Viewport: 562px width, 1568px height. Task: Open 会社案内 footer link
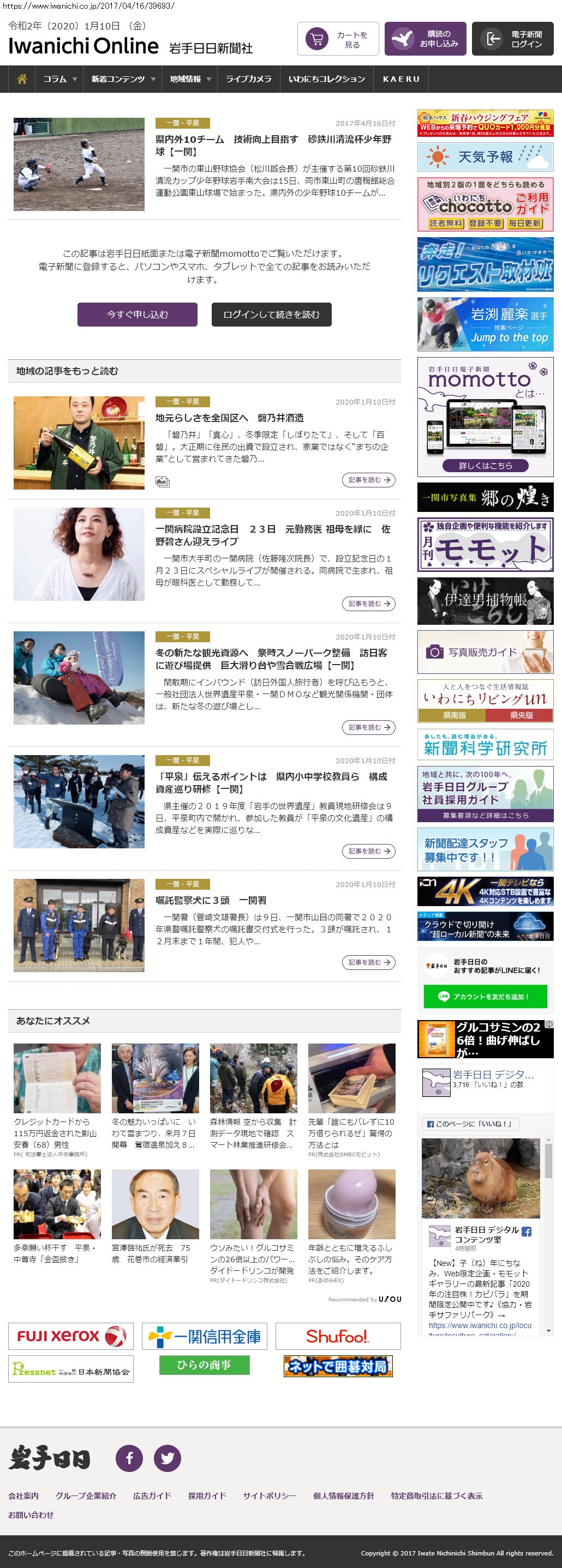[x=23, y=1495]
